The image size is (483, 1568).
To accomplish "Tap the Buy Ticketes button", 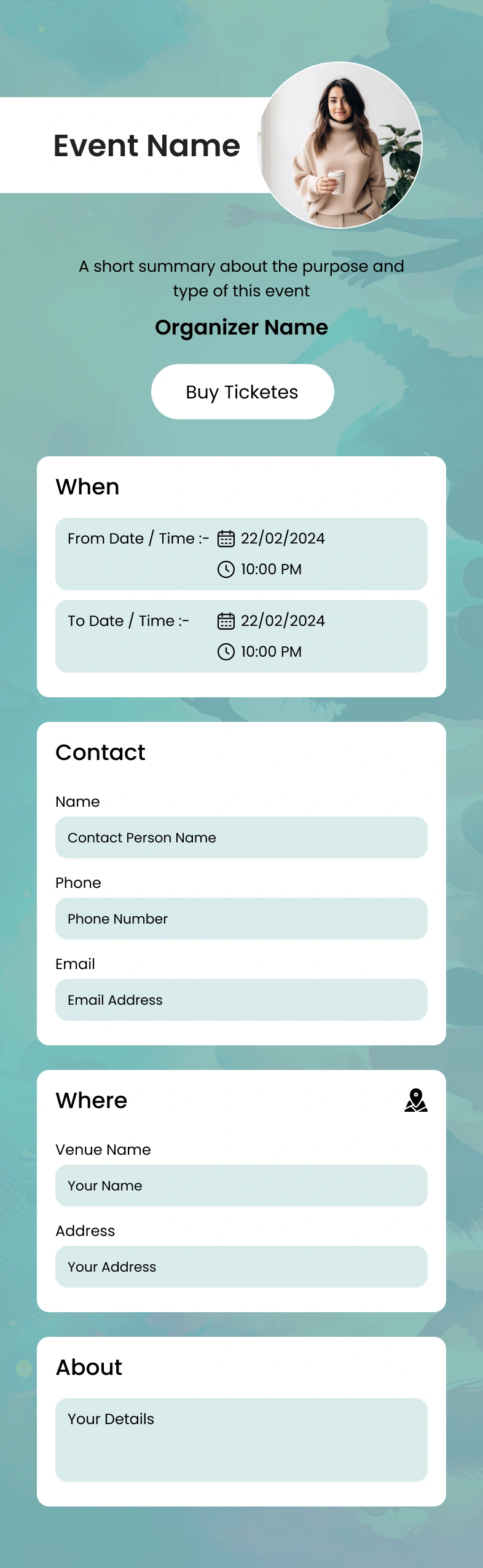I will (242, 392).
